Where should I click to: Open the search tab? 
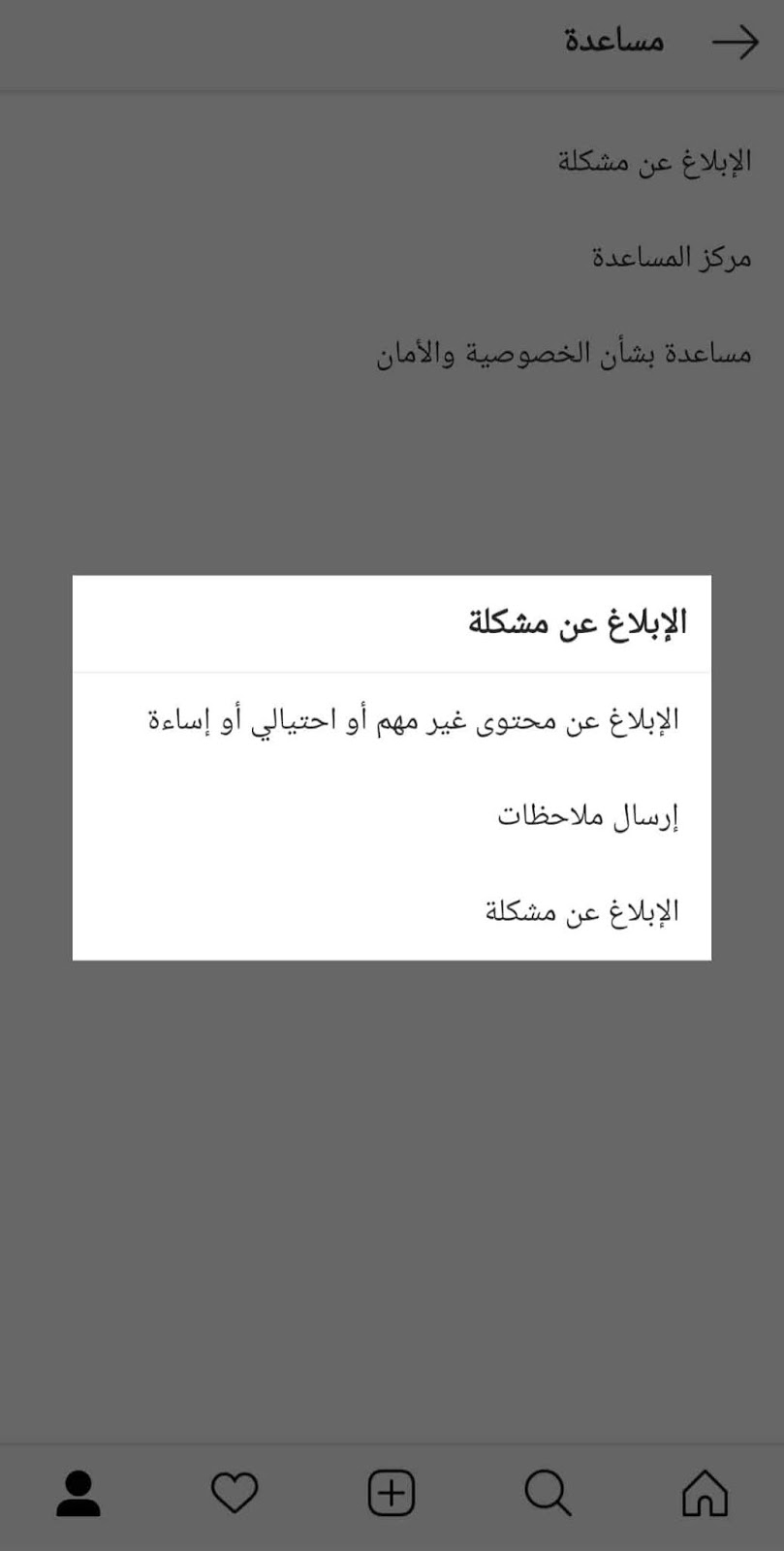[549, 1493]
